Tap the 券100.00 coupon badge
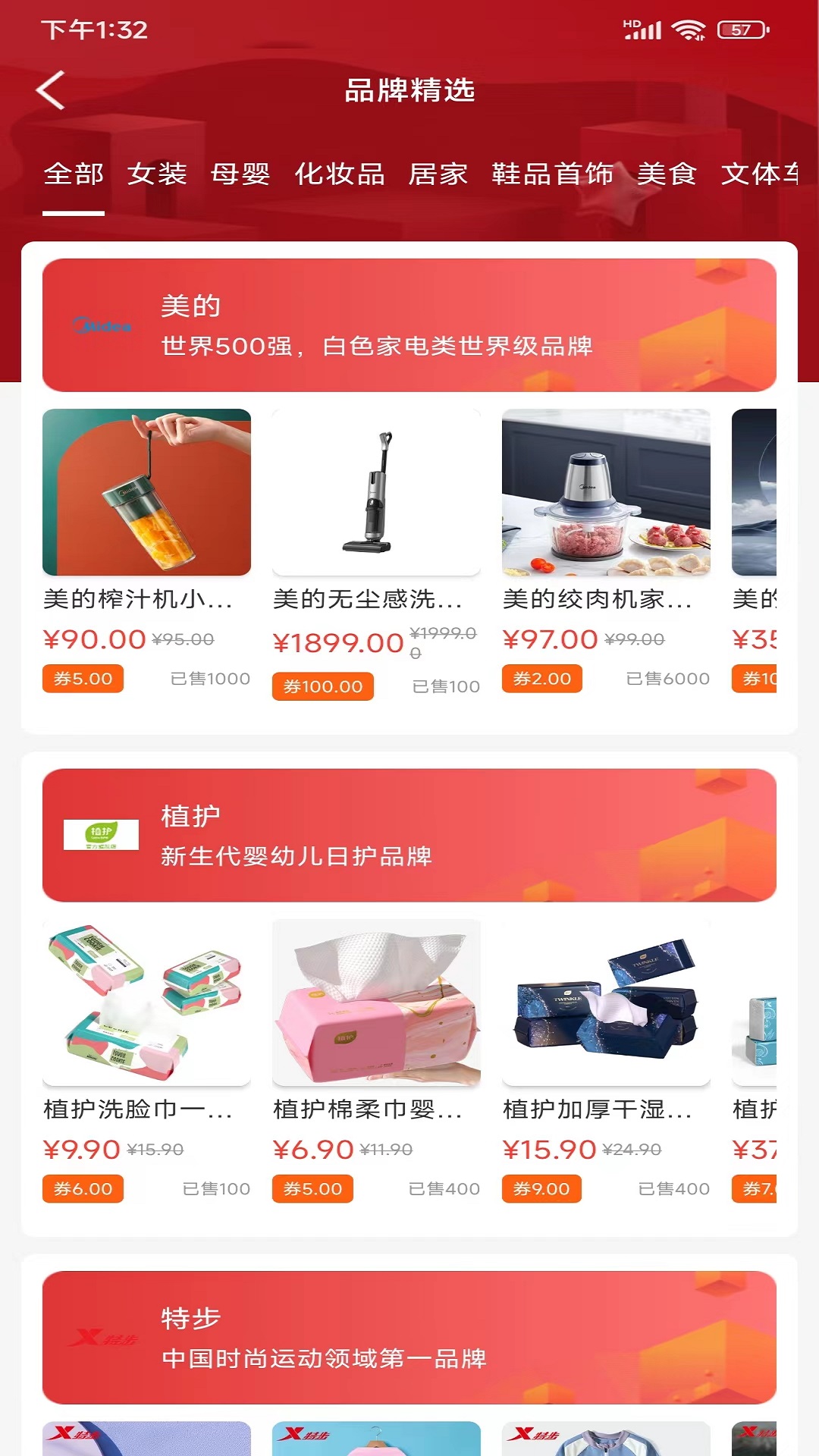This screenshot has width=819, height=1456. [323, 686]
